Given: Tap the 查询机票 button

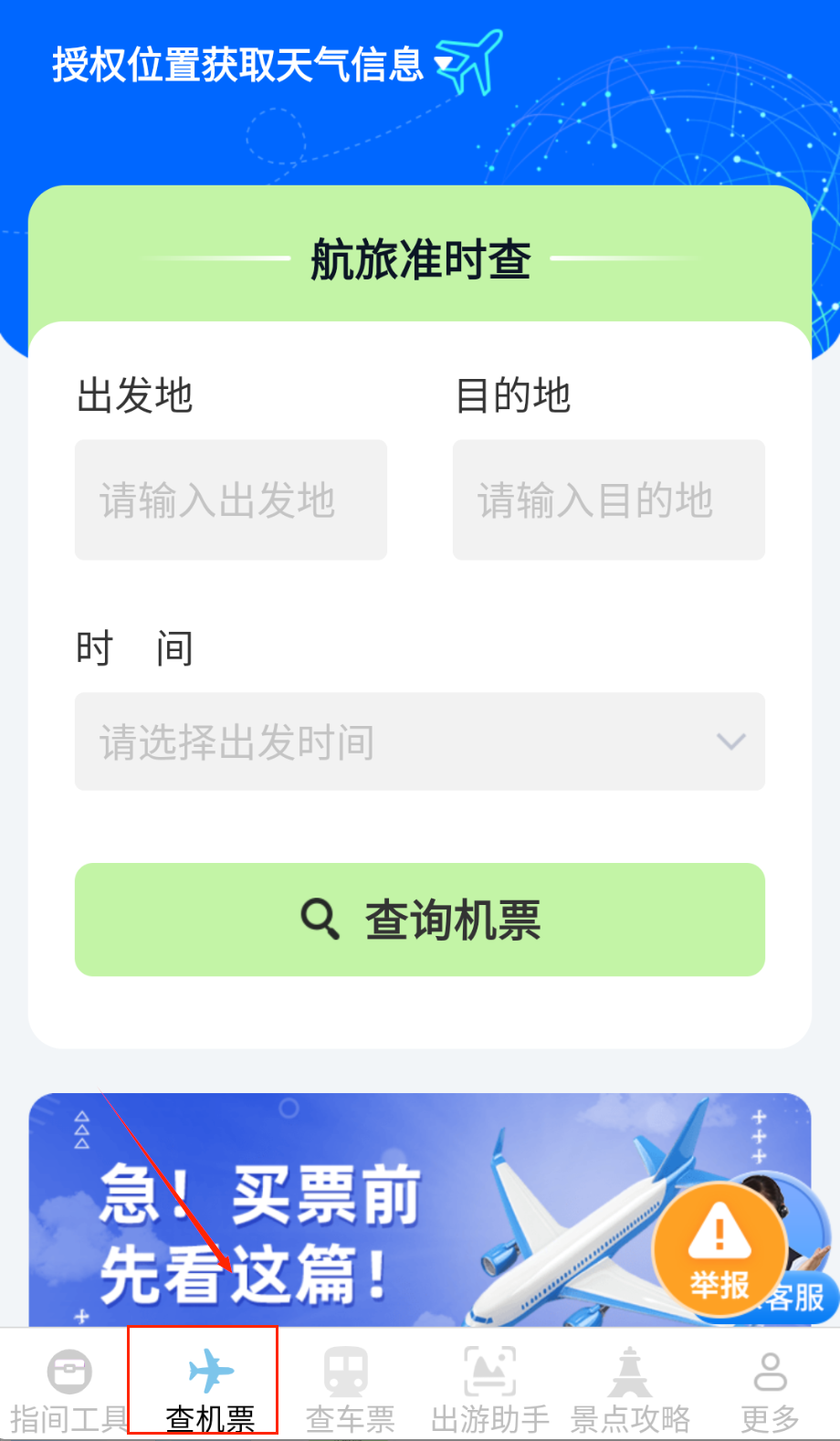Looking at the screenshot, I should [419, 920].
